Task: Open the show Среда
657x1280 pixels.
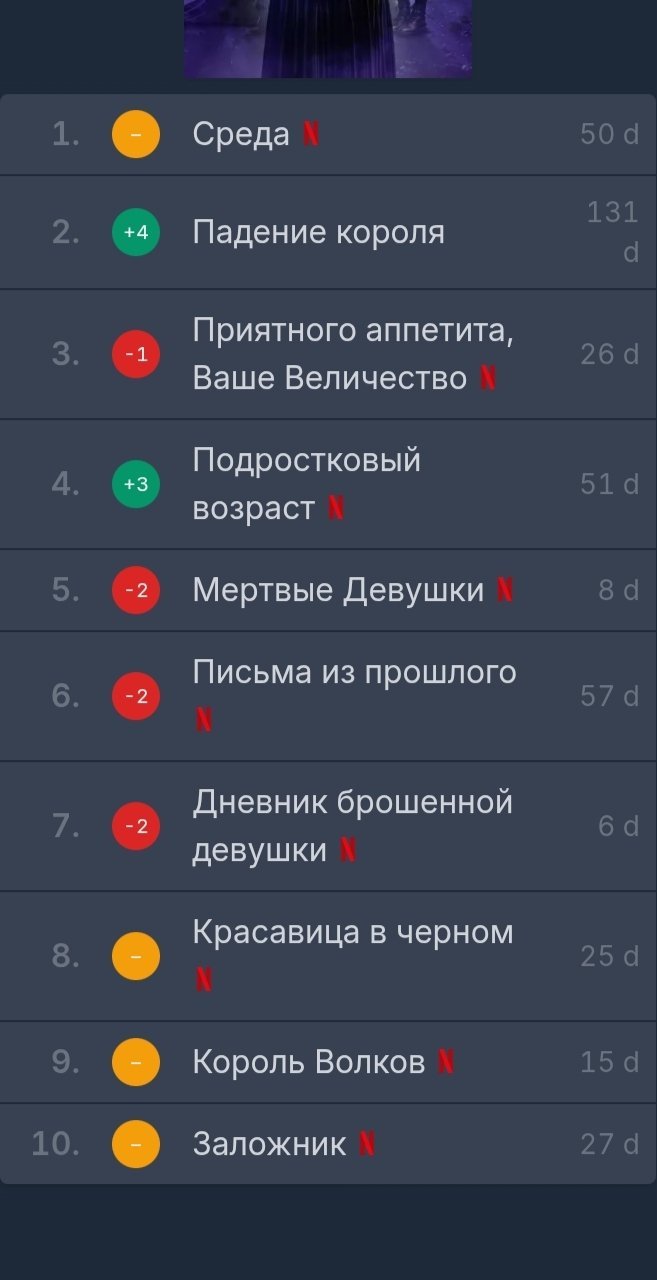Action: (x=241, y=134)
